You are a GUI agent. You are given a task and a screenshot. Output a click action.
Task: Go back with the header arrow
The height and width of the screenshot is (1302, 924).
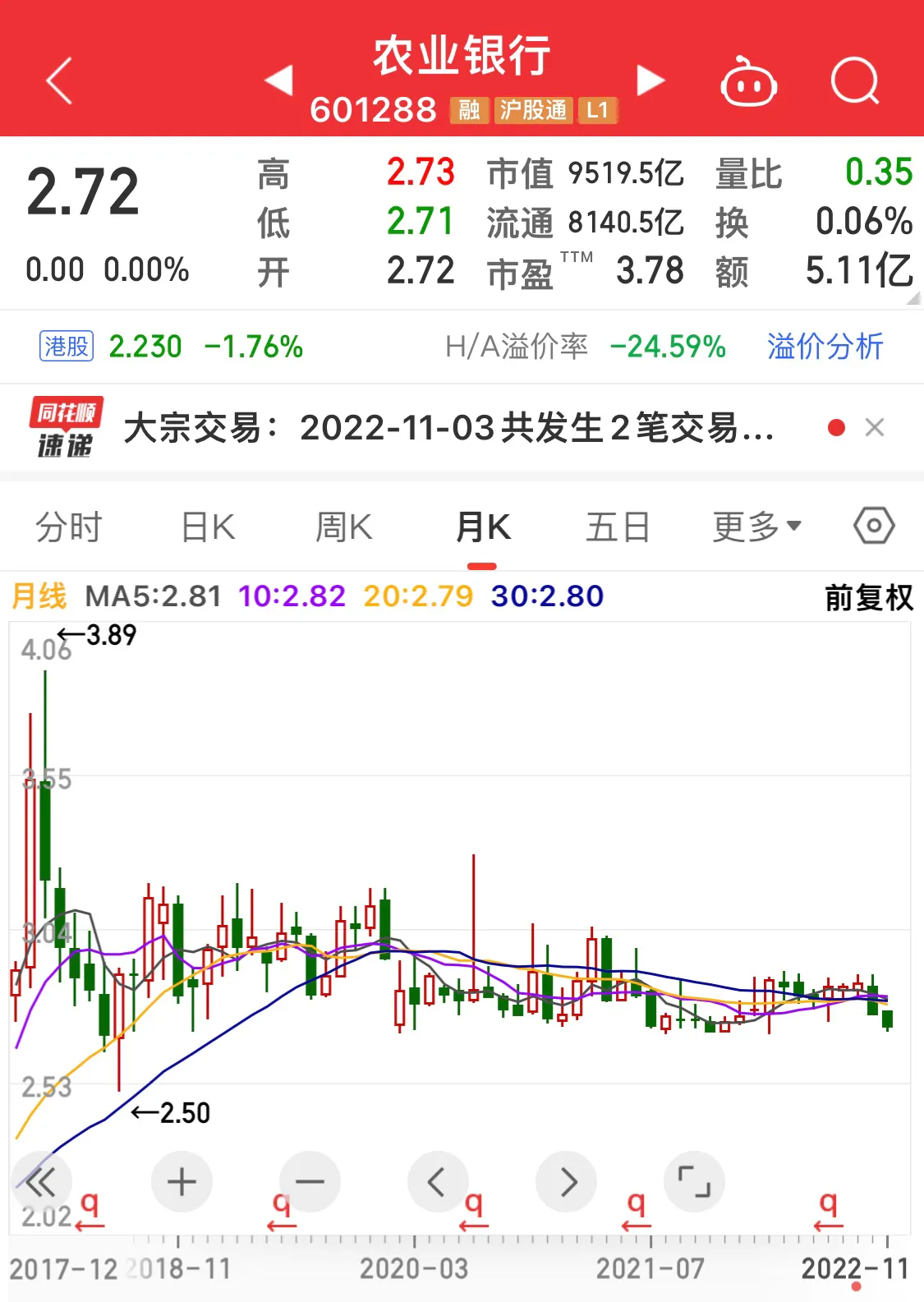(59, 81)
